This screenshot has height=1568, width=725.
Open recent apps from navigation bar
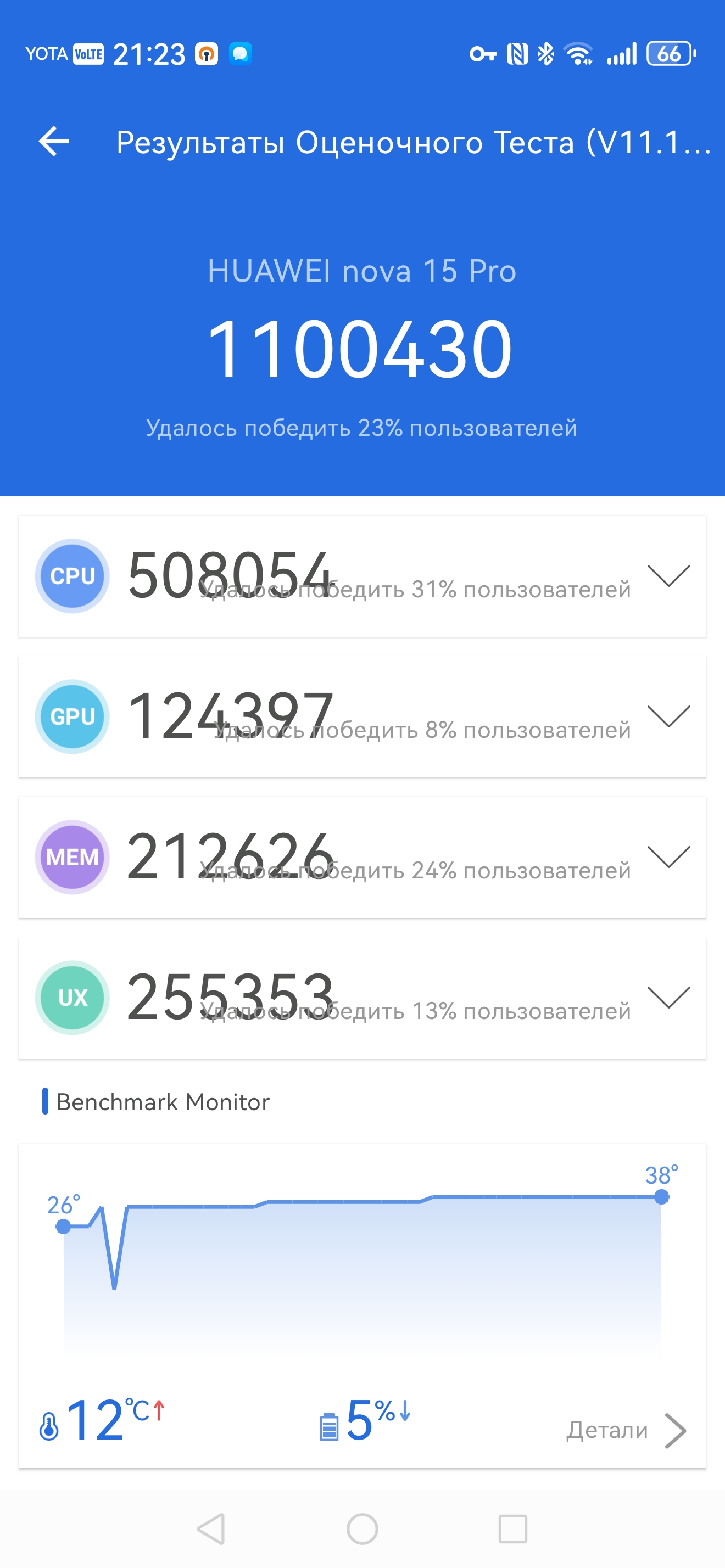click(x=512, y=1528)
